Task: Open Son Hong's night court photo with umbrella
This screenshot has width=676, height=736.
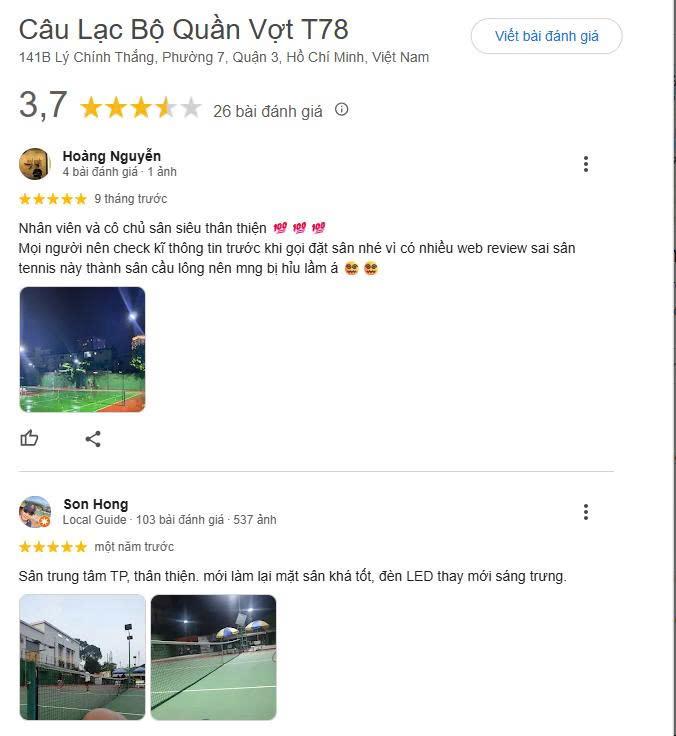Action: 213,656
